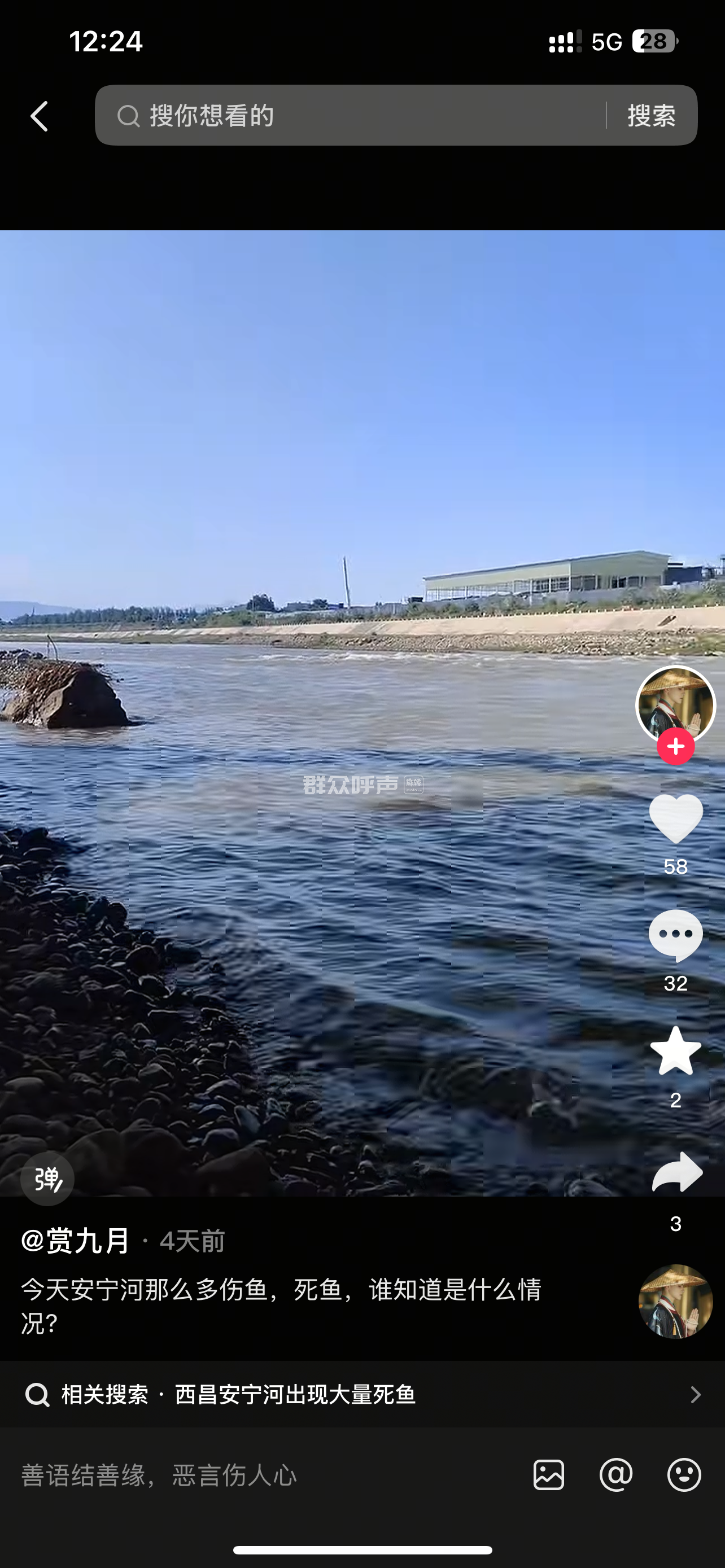Follow the author via the red plus
The width and height of the screenshot is (725, 1568).
(x=676, y=746)
